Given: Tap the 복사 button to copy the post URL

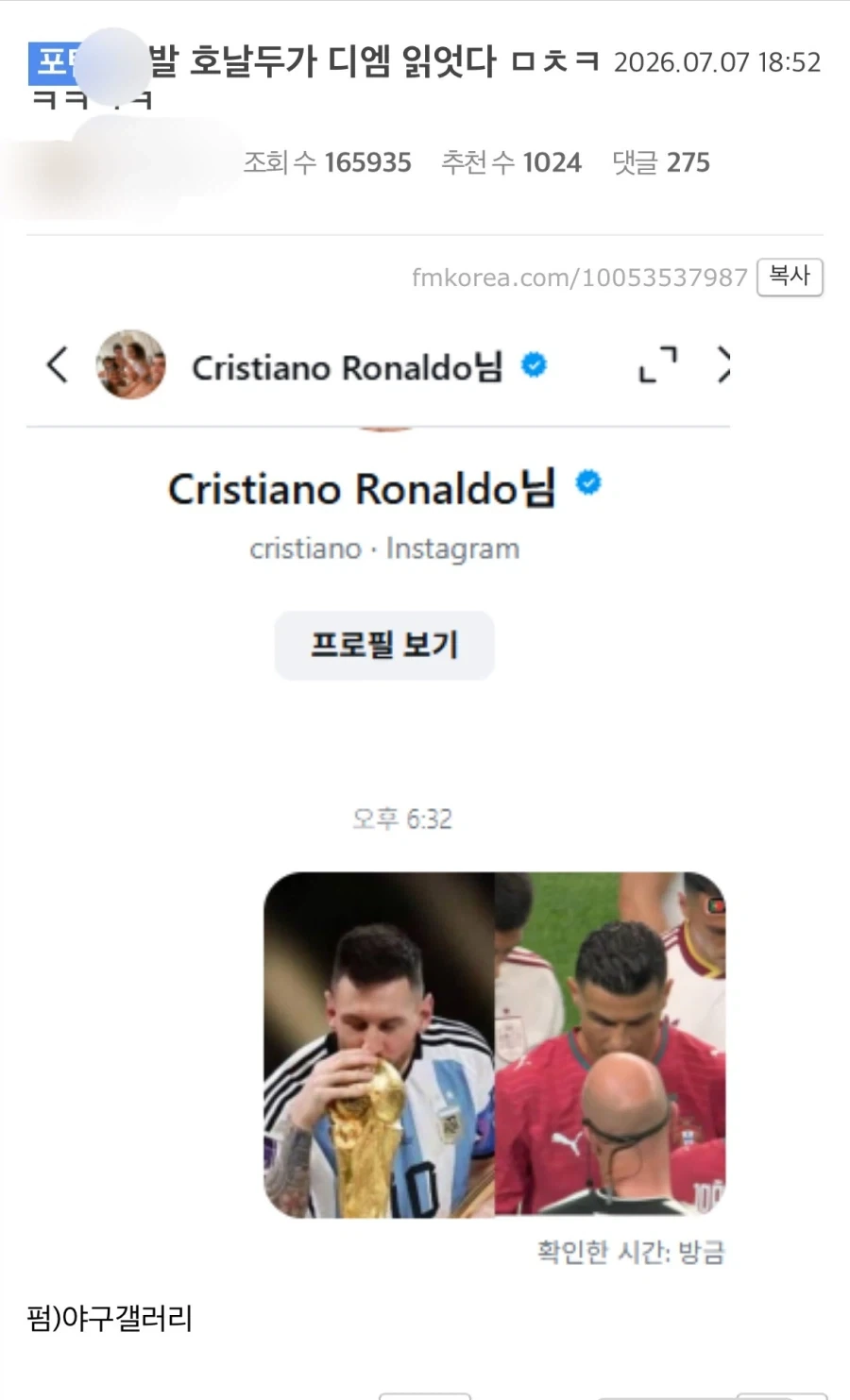Looking at the screenshot, I should pyautogui.click(x=790, y=277).
